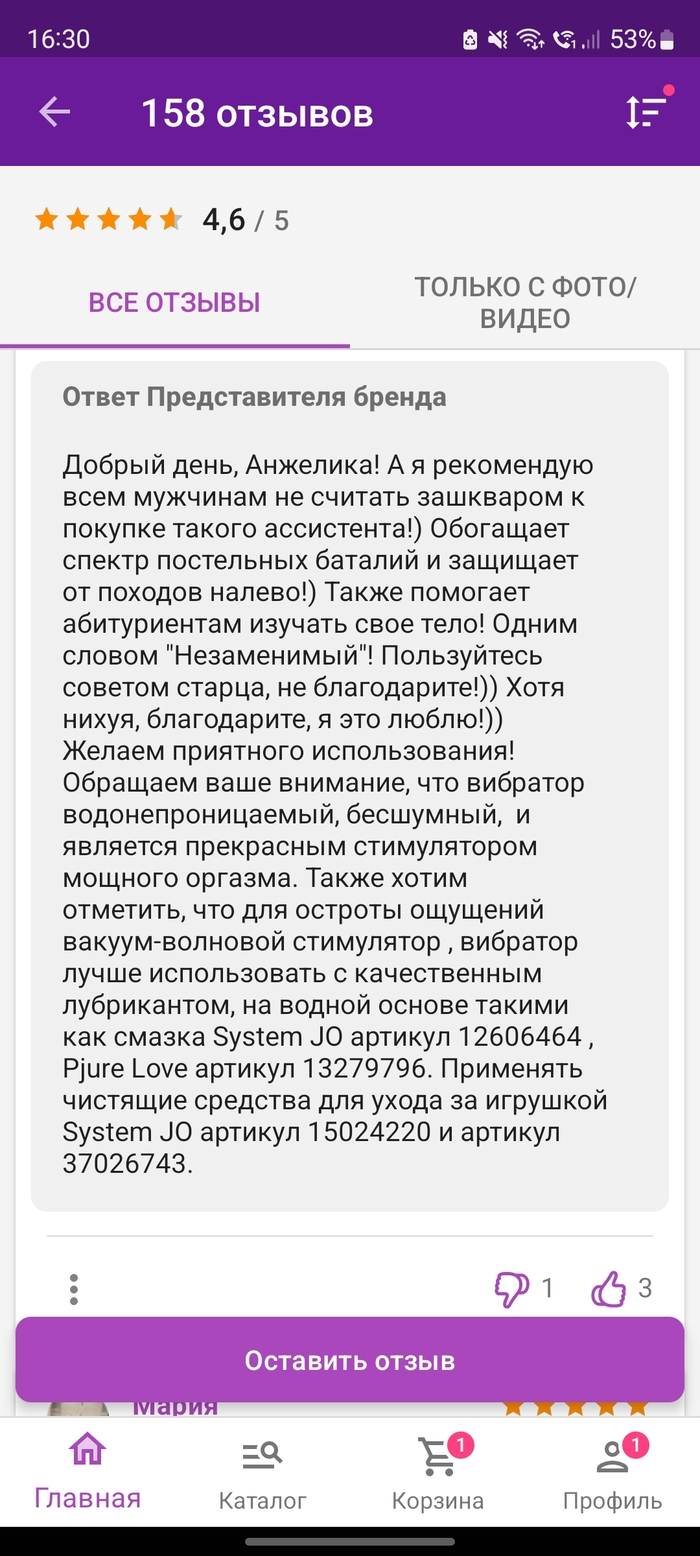Show only reviews with photo/video
This screenshot has width=700, height=1556.
click(x=525, y=302)
